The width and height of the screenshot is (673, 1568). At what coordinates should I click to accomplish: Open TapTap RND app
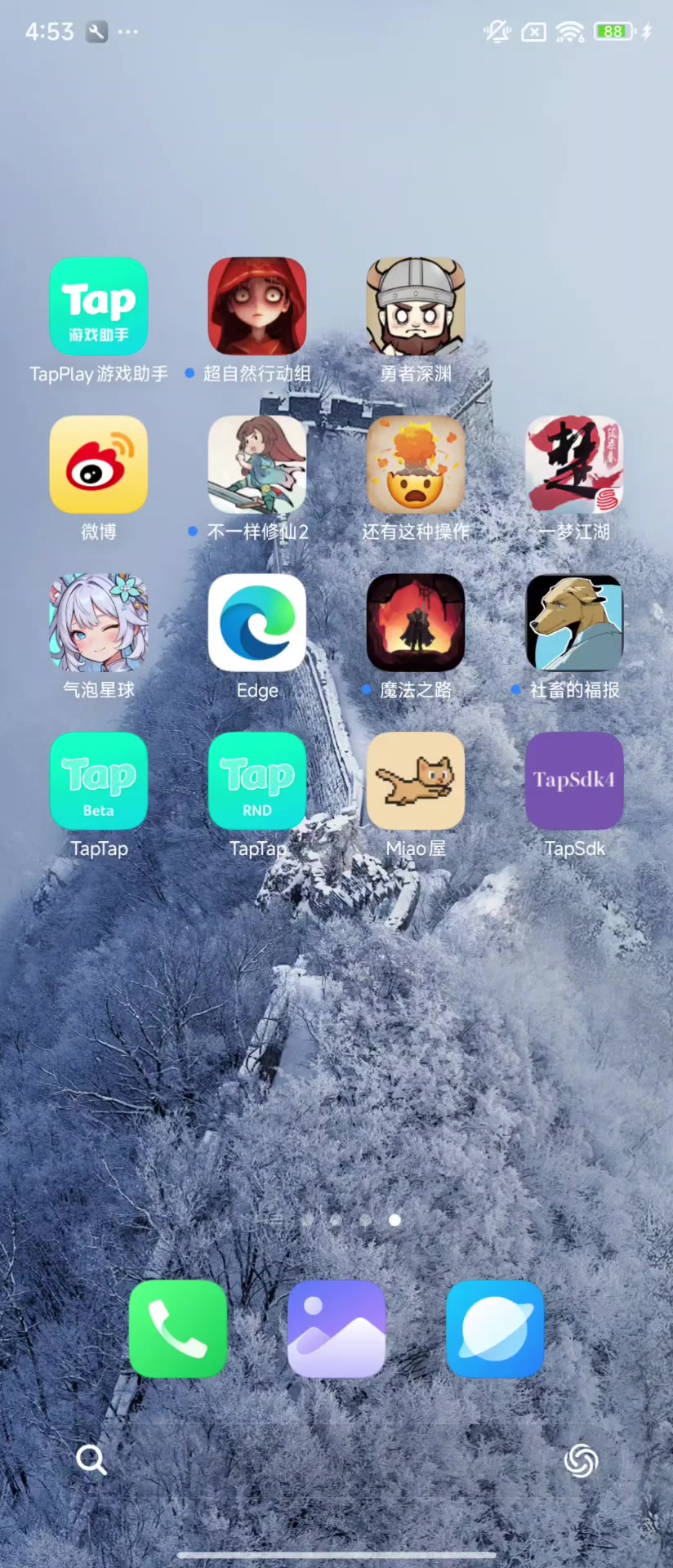click(x=257, y=781)
